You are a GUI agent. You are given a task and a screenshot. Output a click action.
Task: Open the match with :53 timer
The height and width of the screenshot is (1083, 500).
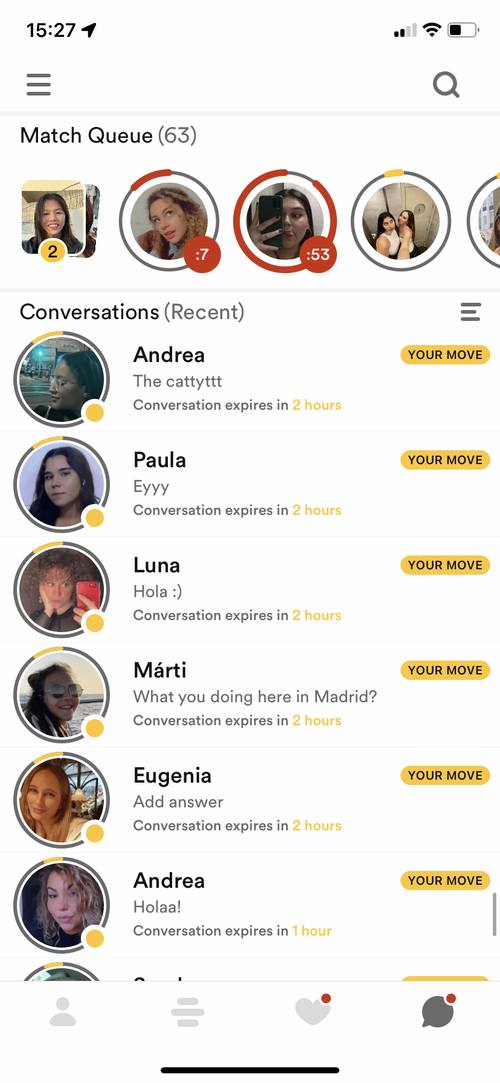point(285,220)
